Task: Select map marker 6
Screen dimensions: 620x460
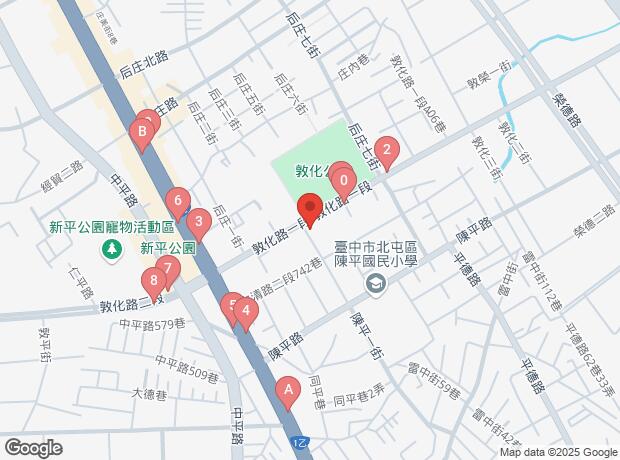Action: pos(178,201)
